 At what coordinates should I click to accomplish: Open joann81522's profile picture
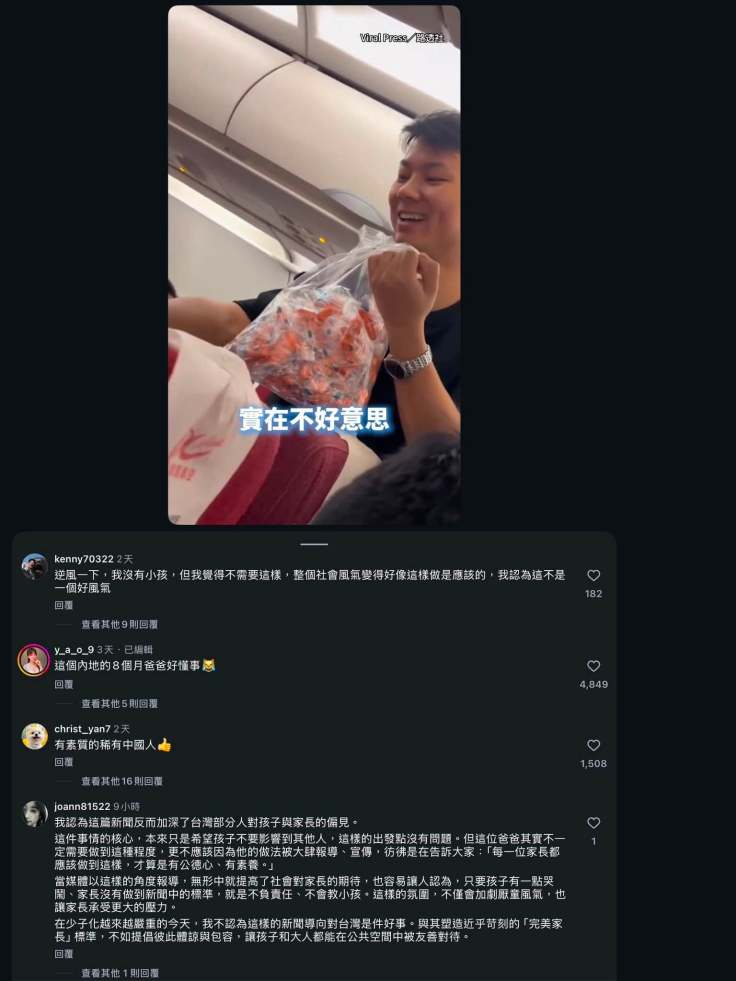click(34, 814)
